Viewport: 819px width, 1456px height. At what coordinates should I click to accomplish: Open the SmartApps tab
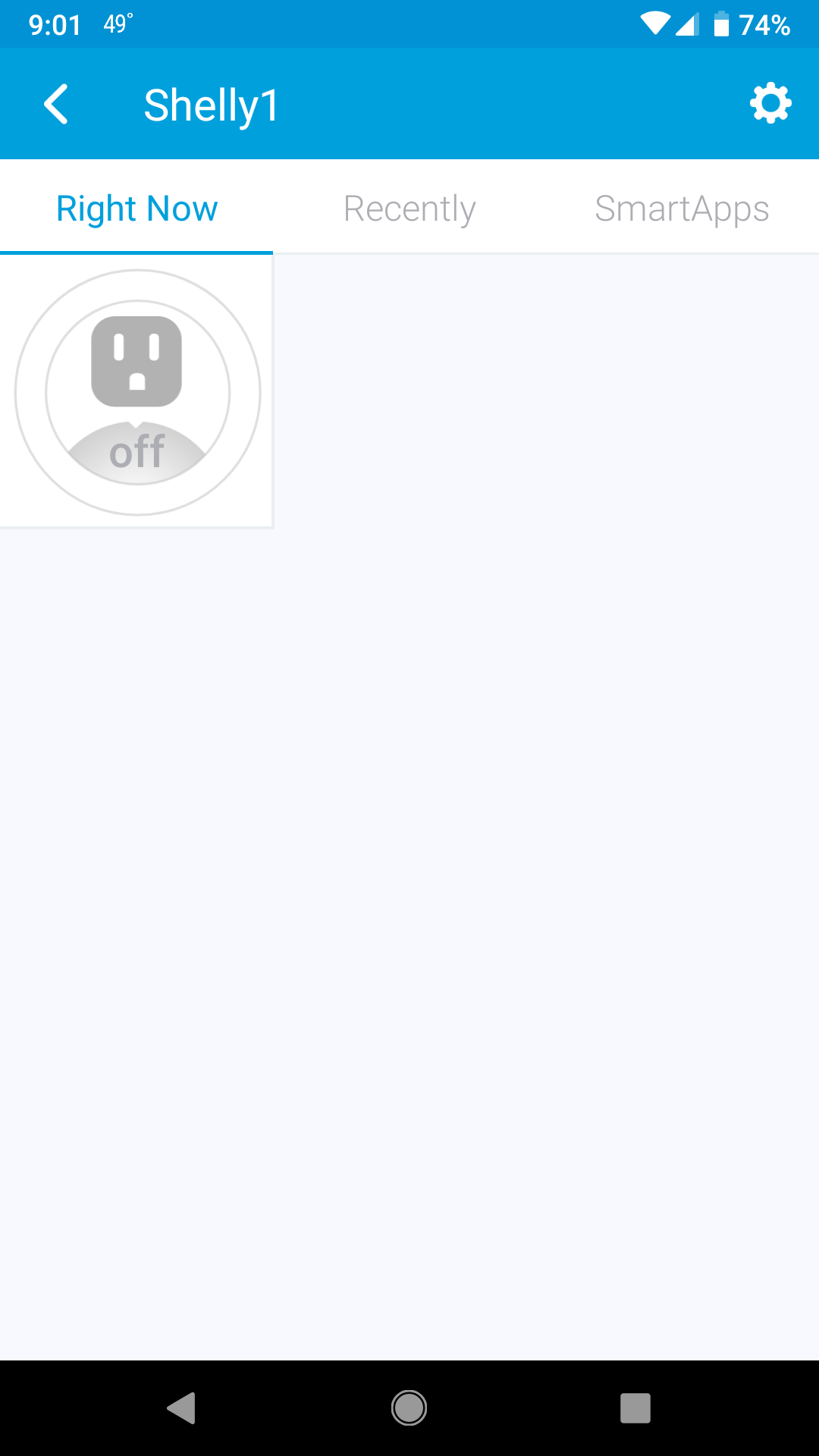[682, 209]
